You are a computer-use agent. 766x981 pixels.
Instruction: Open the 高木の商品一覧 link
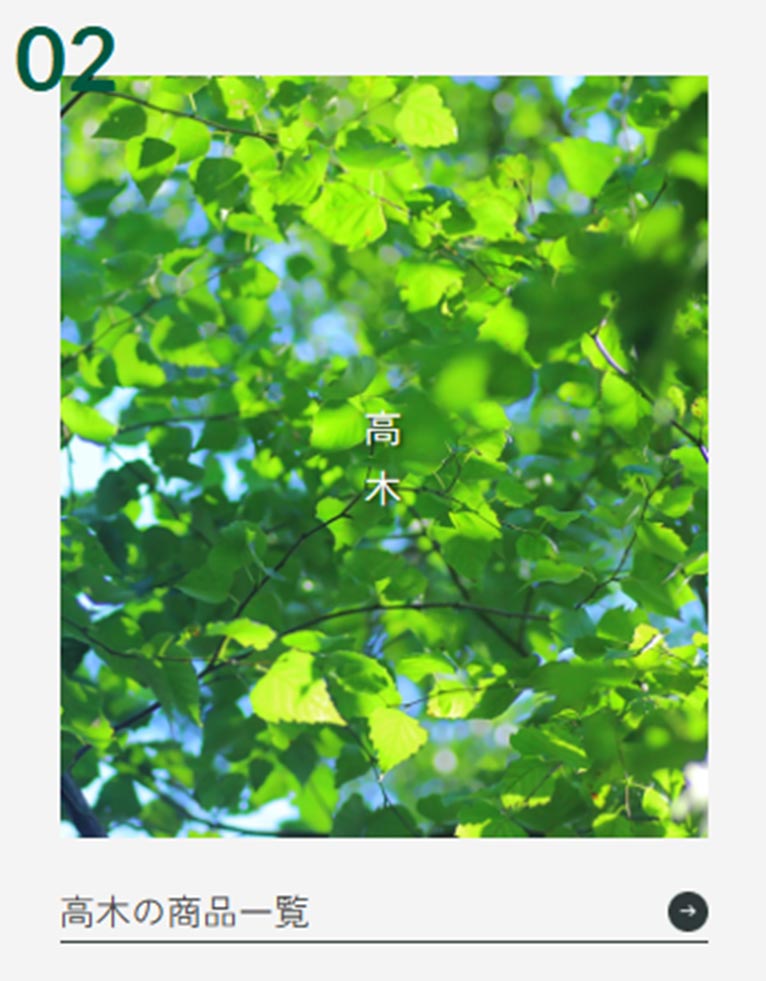tap(186, 913)
